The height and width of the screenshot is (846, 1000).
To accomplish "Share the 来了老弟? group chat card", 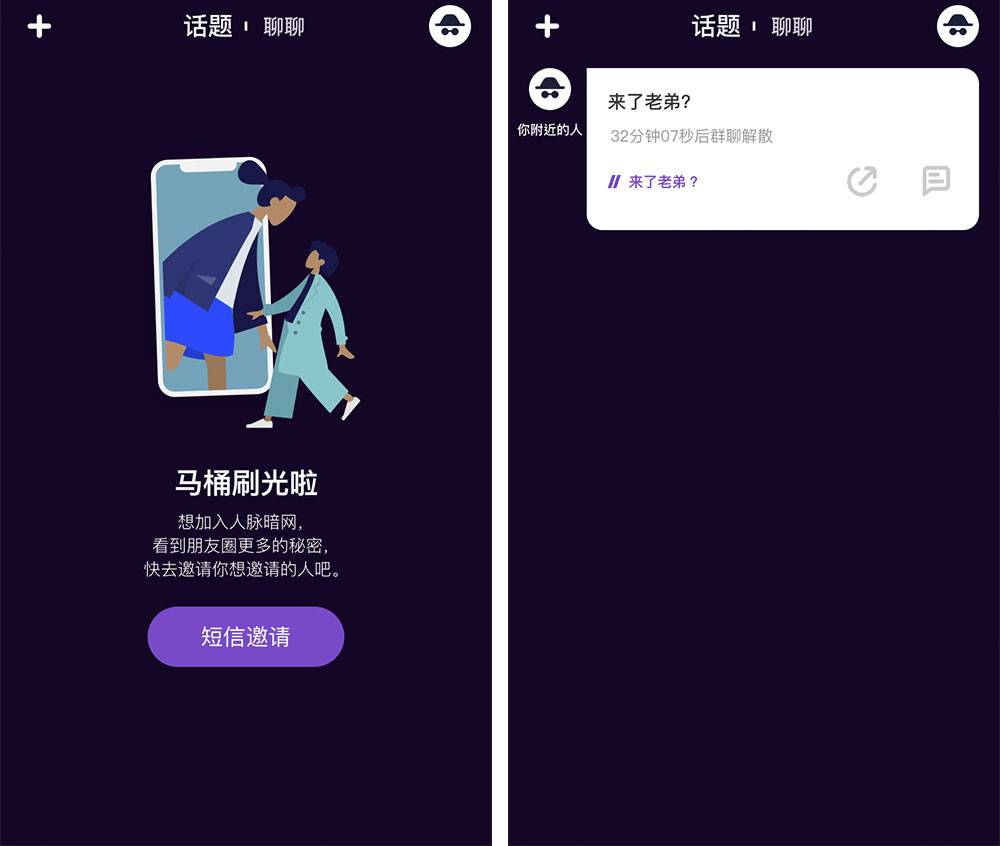I will click(862, 181).
